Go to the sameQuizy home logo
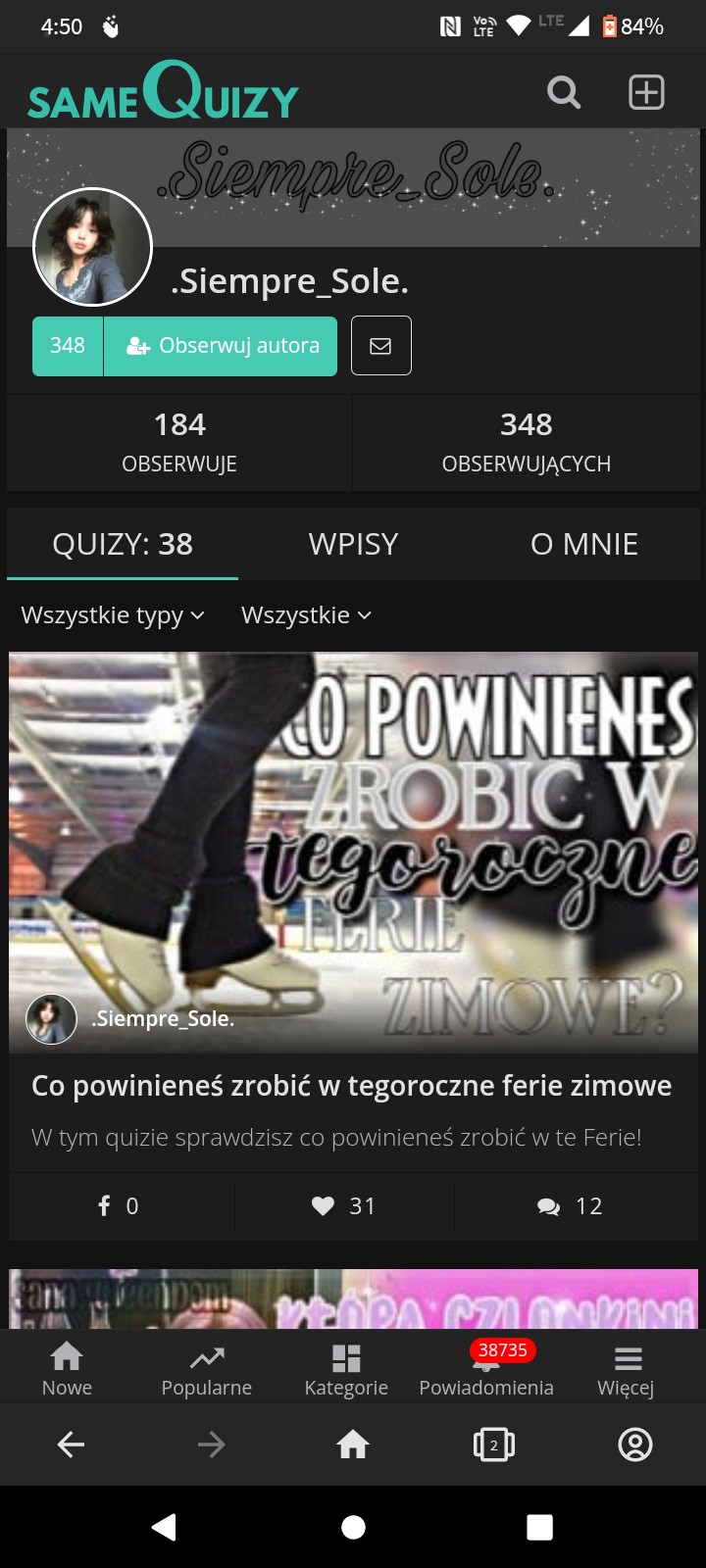The height and width of the screenshot is (1568, 706). tap(163, 92)
